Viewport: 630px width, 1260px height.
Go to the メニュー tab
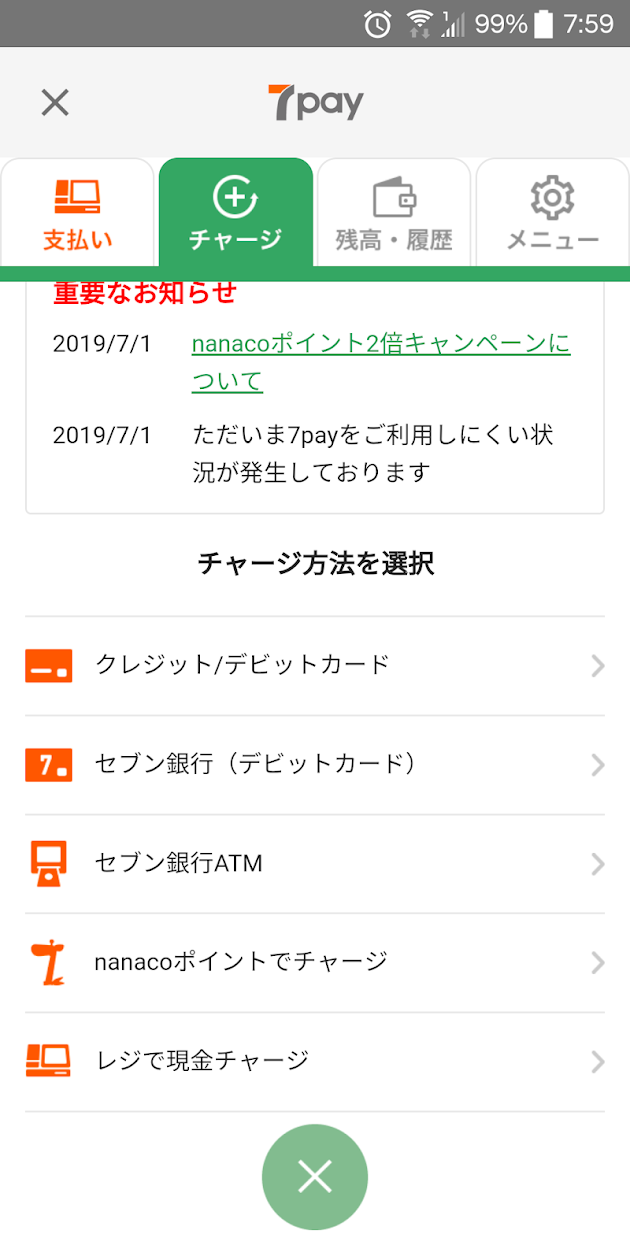[x=552, y=212]
